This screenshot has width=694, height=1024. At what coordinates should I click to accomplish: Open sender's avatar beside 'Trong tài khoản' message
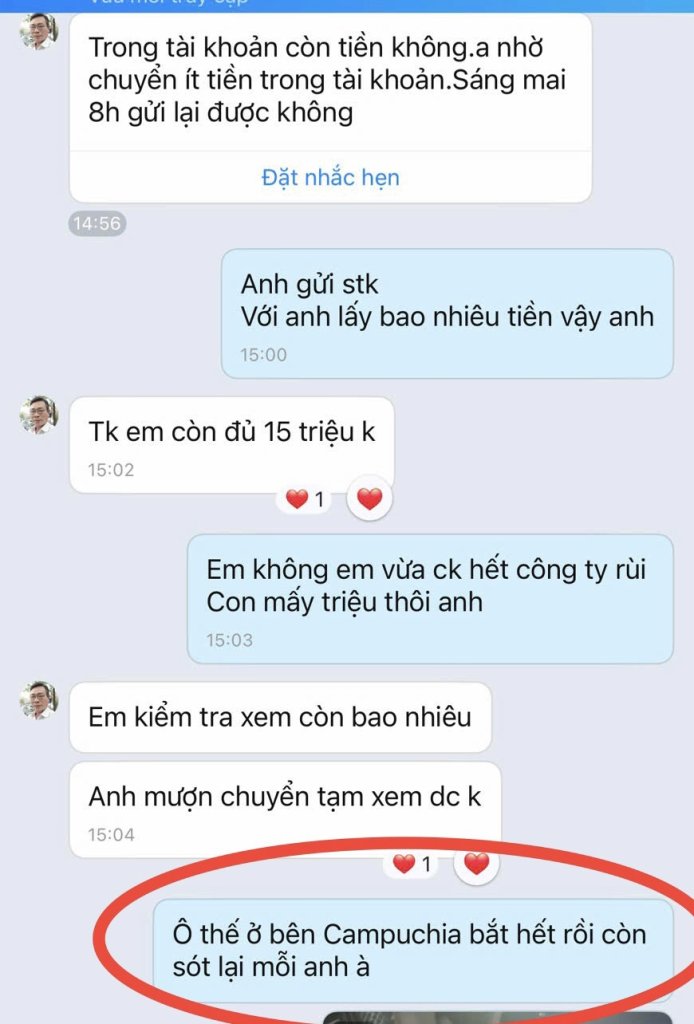[39, 31]
